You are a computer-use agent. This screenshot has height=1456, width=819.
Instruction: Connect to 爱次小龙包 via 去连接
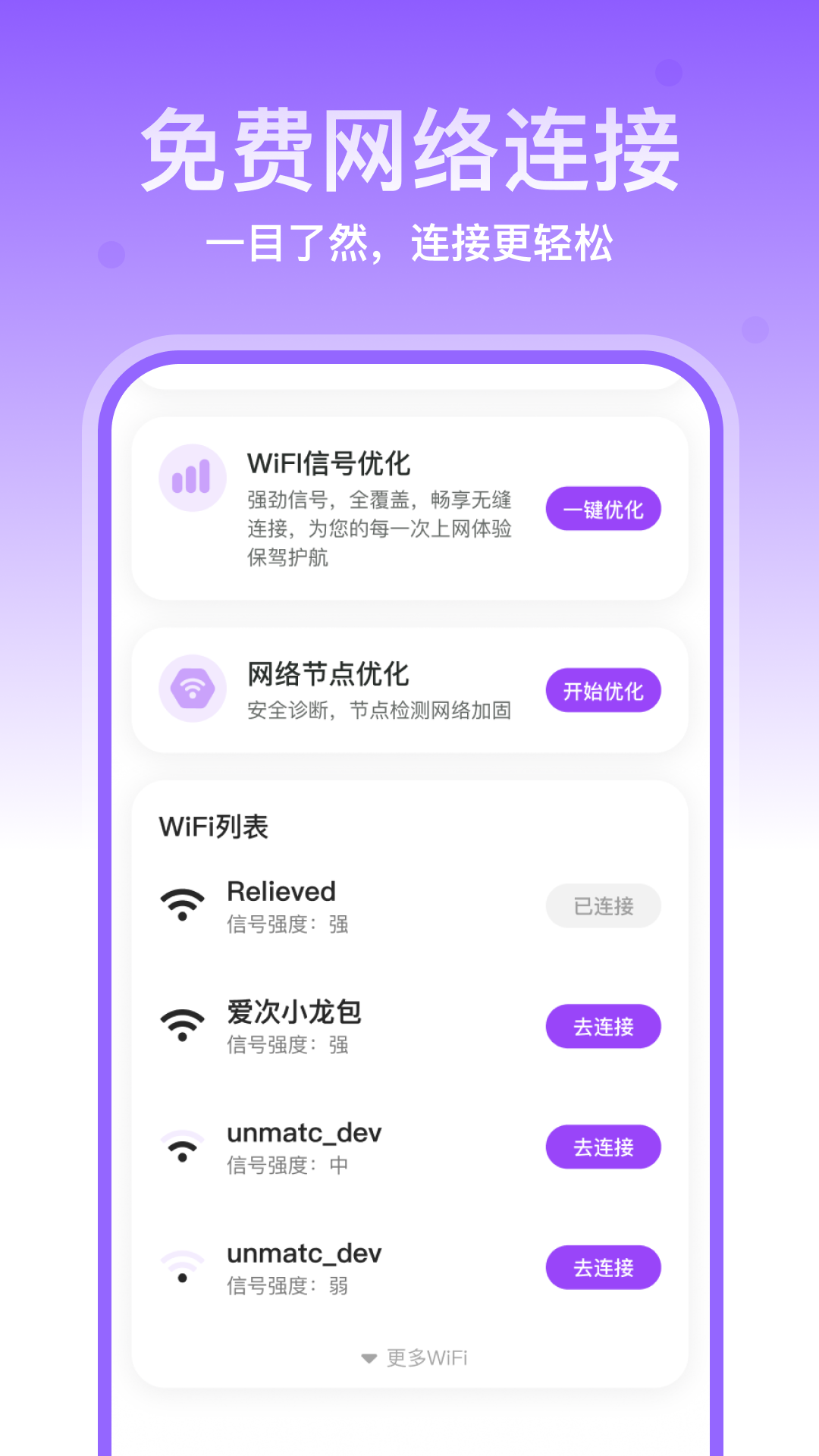(x=603, y=1026)
